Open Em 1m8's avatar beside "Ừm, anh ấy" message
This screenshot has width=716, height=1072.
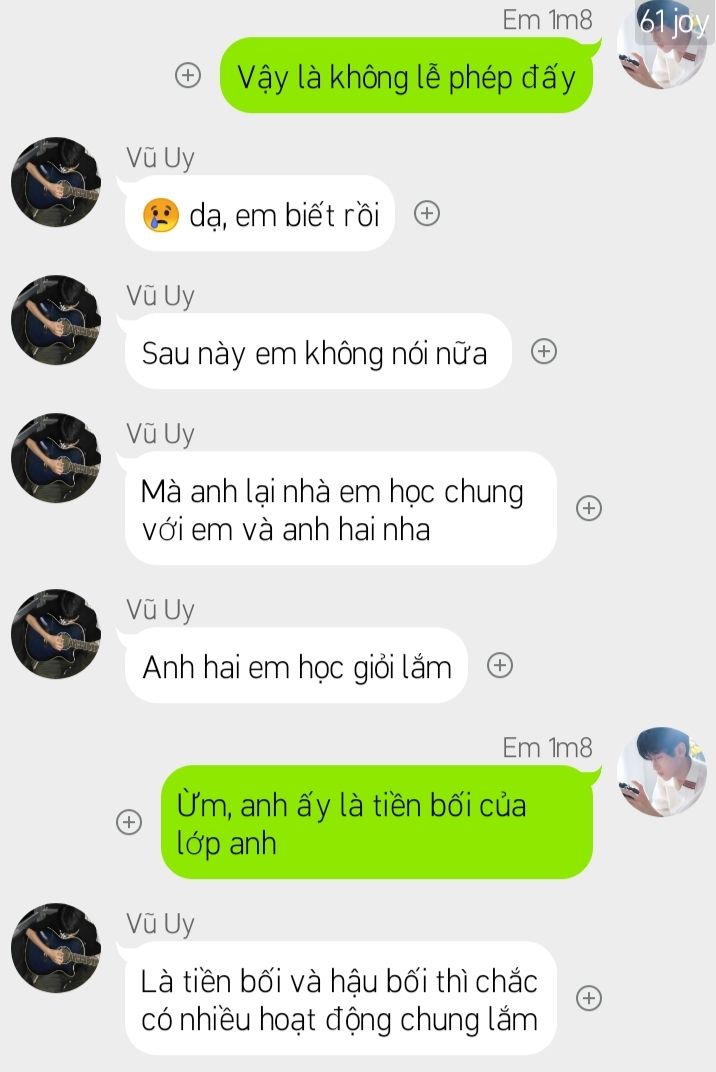point(661,772)
